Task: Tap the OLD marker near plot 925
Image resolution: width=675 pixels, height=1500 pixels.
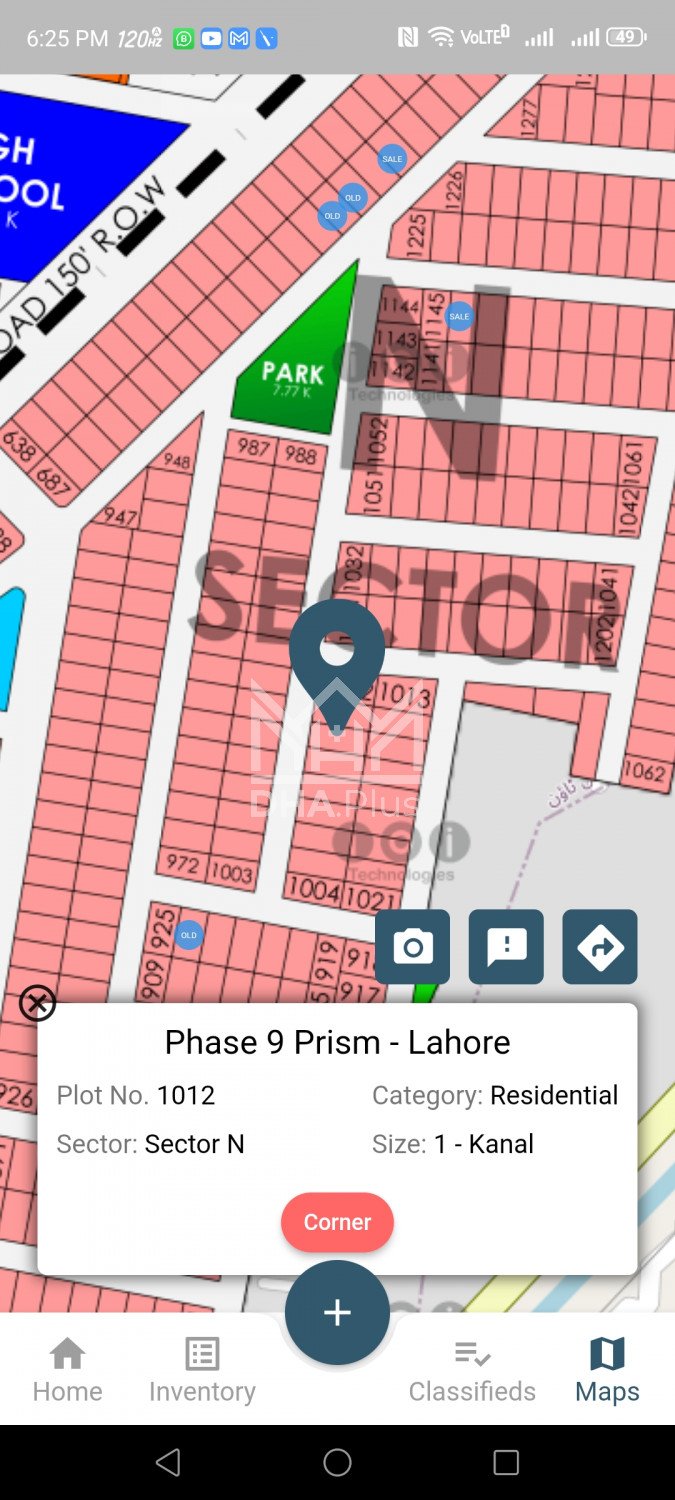Action: (x=188, y=936)
